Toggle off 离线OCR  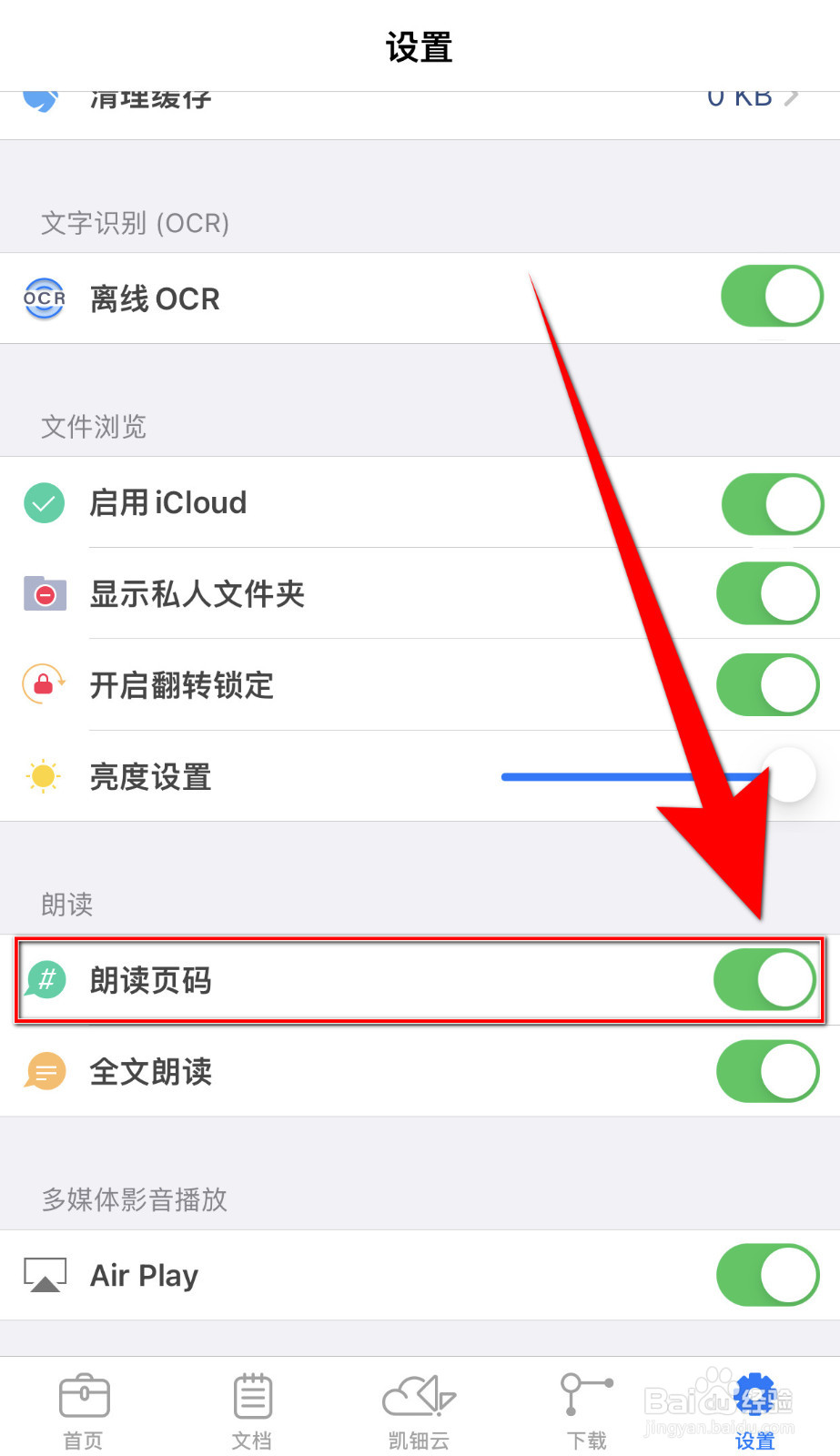(x=772, y=296)
